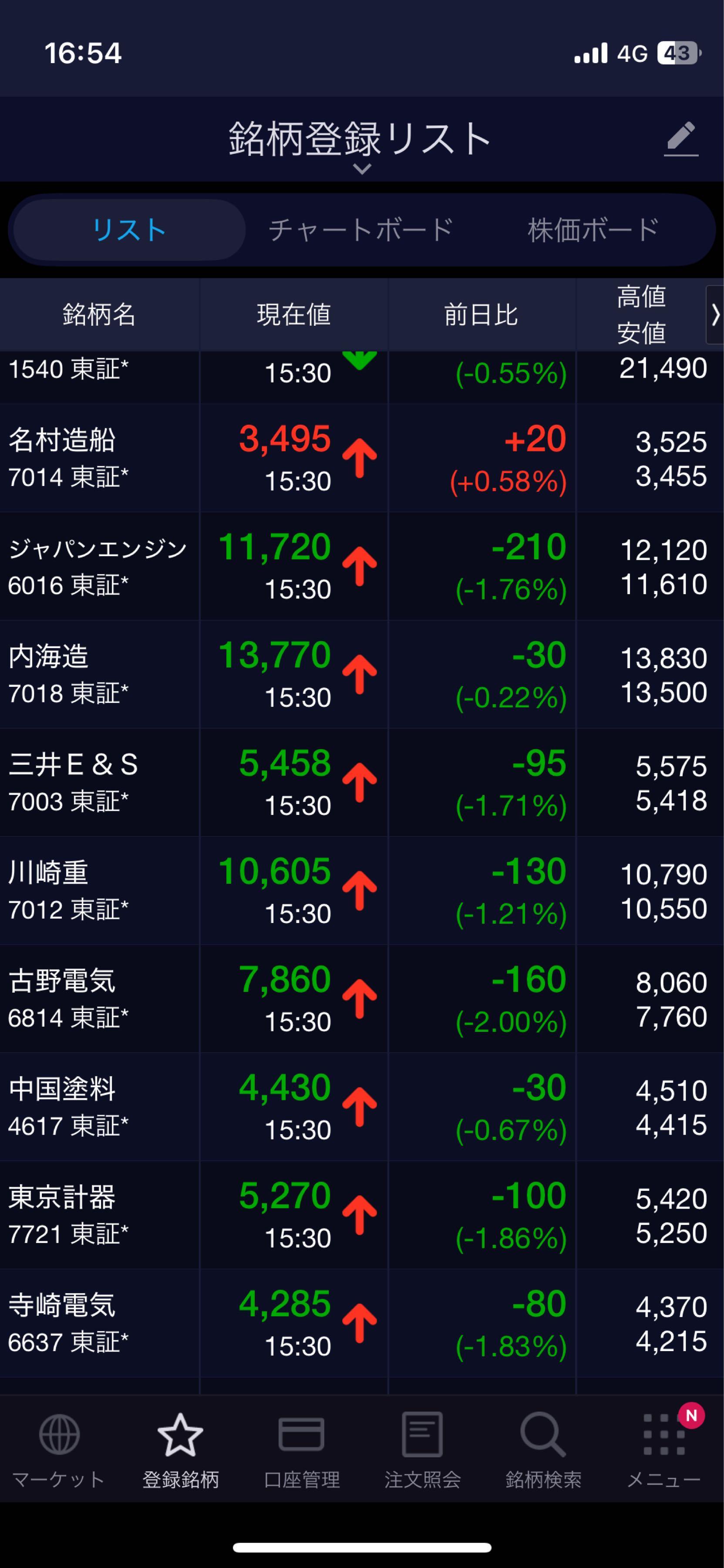
Task: Tap the edit pencil icon
Action: pos(681,138)
